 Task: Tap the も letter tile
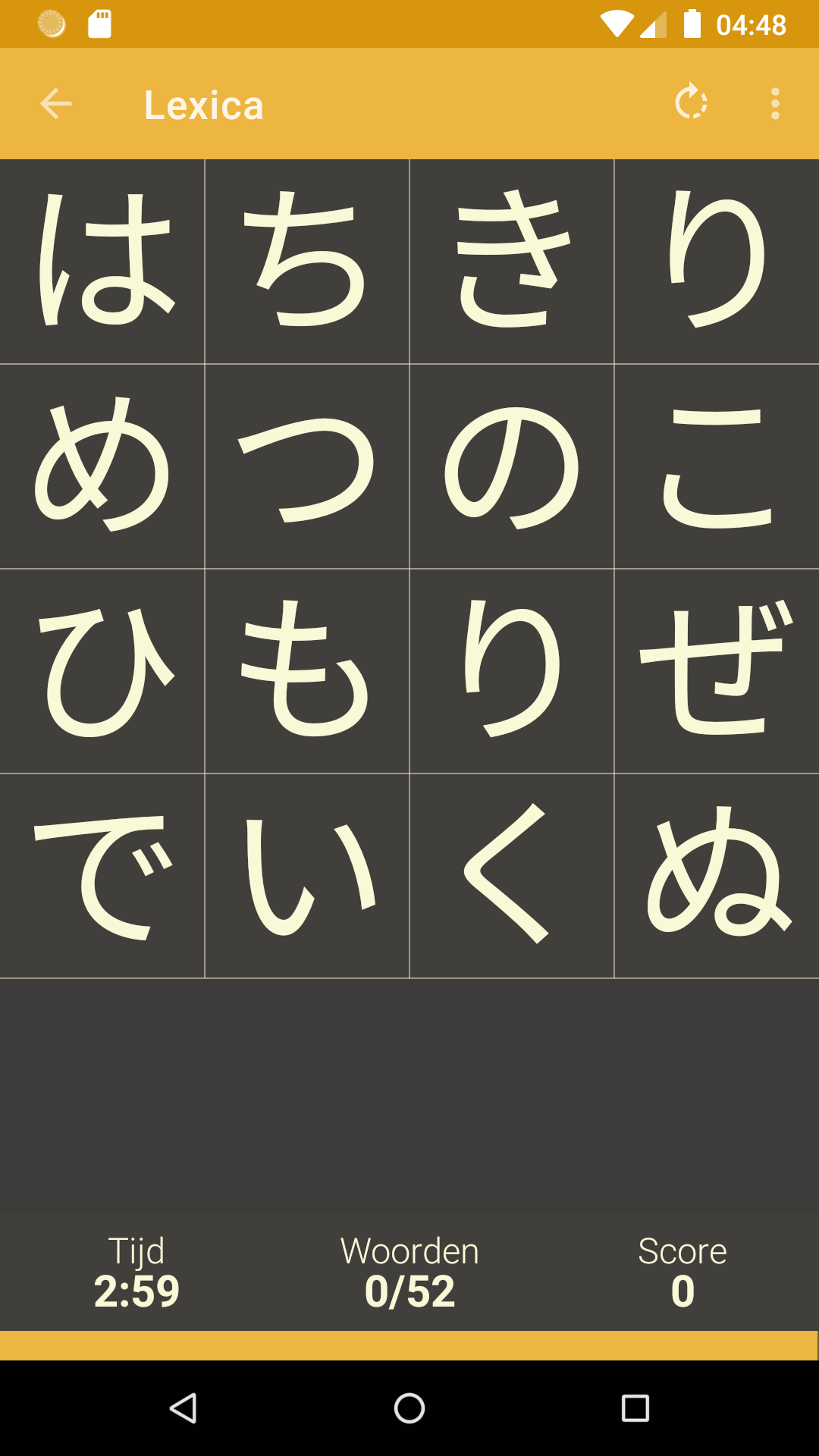click(x=307, y=671)
